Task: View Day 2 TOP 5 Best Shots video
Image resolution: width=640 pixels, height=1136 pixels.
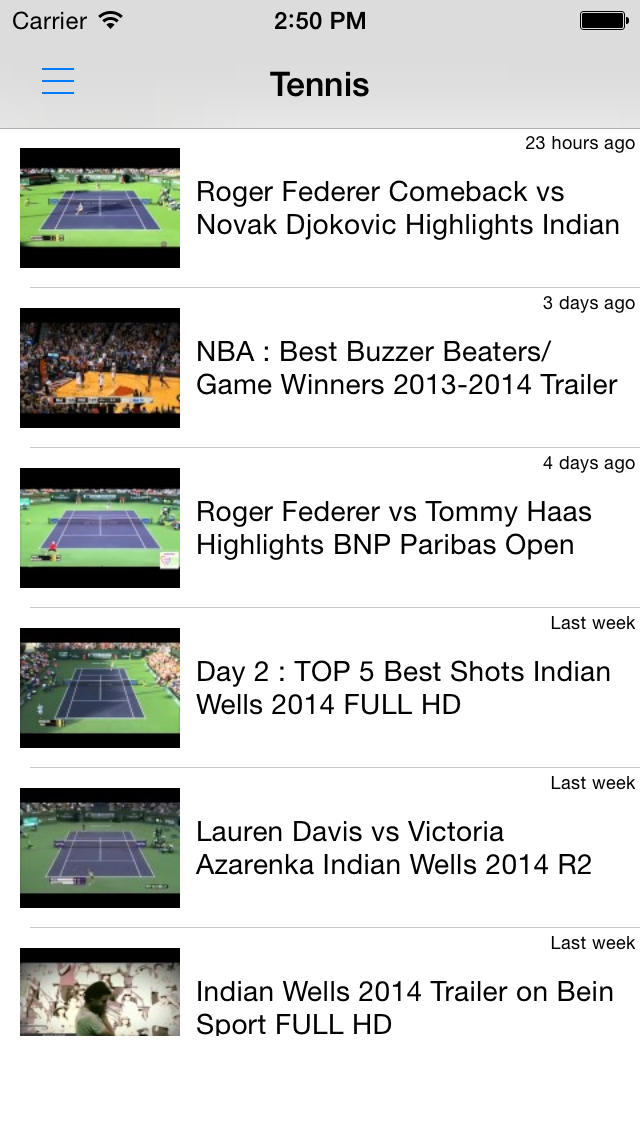Action: [402, 688]
